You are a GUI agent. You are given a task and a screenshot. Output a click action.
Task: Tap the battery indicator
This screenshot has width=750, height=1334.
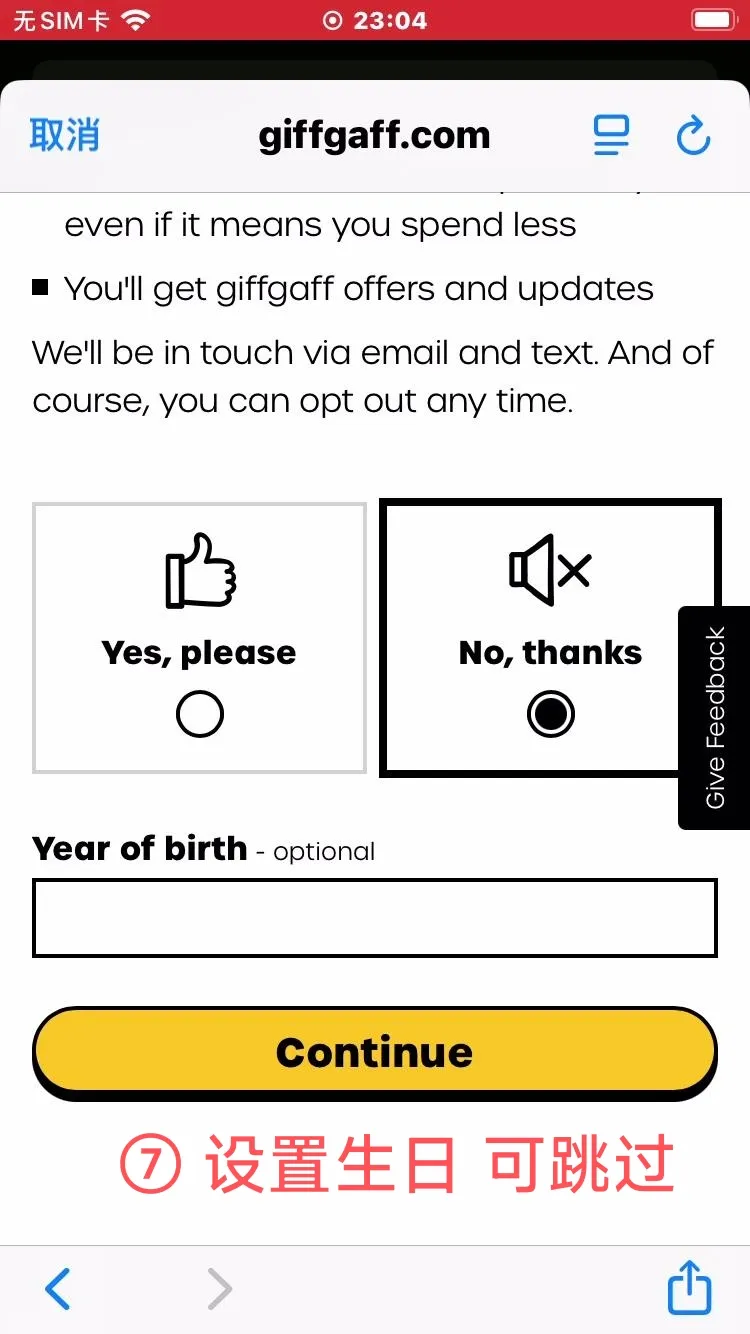pos(713,18)
